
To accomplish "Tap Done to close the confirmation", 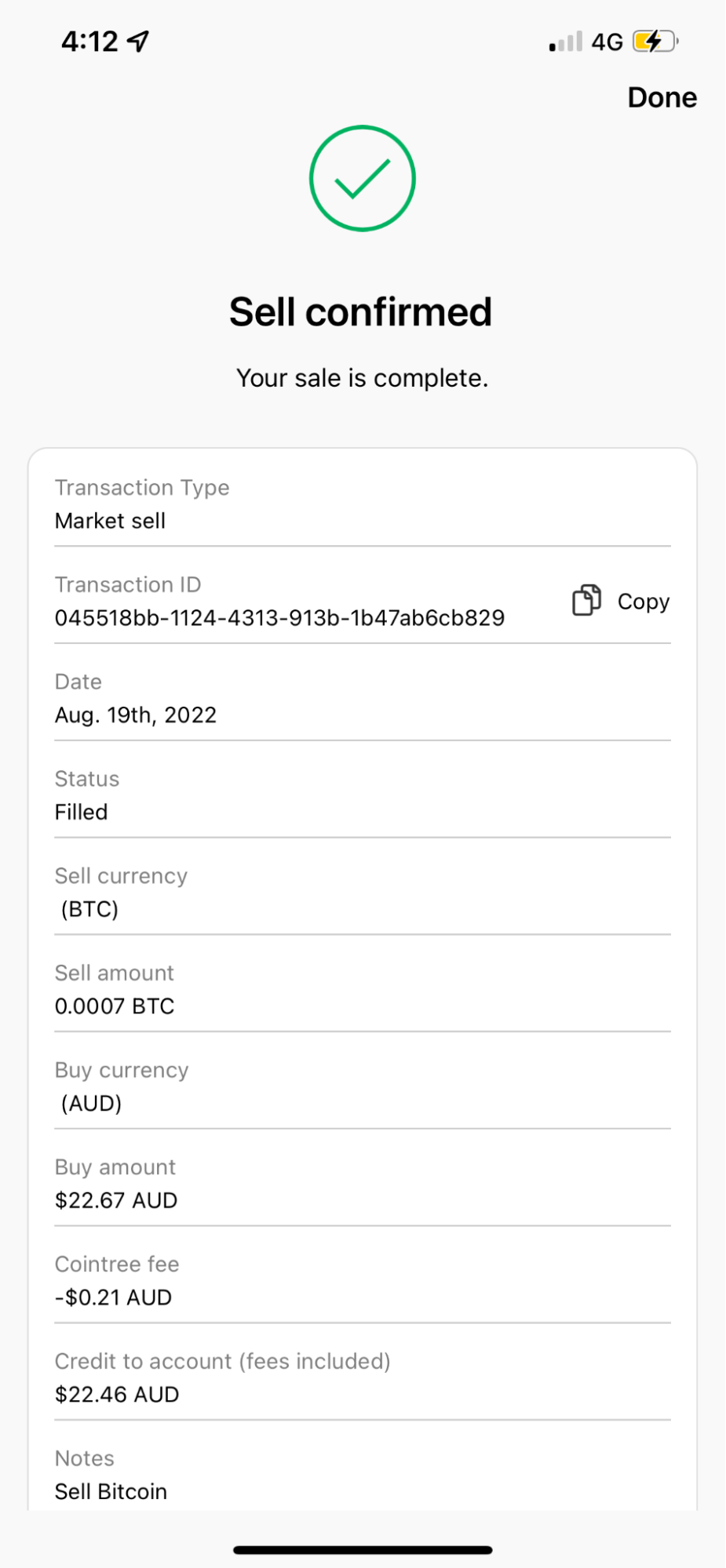I will point(662,97).
